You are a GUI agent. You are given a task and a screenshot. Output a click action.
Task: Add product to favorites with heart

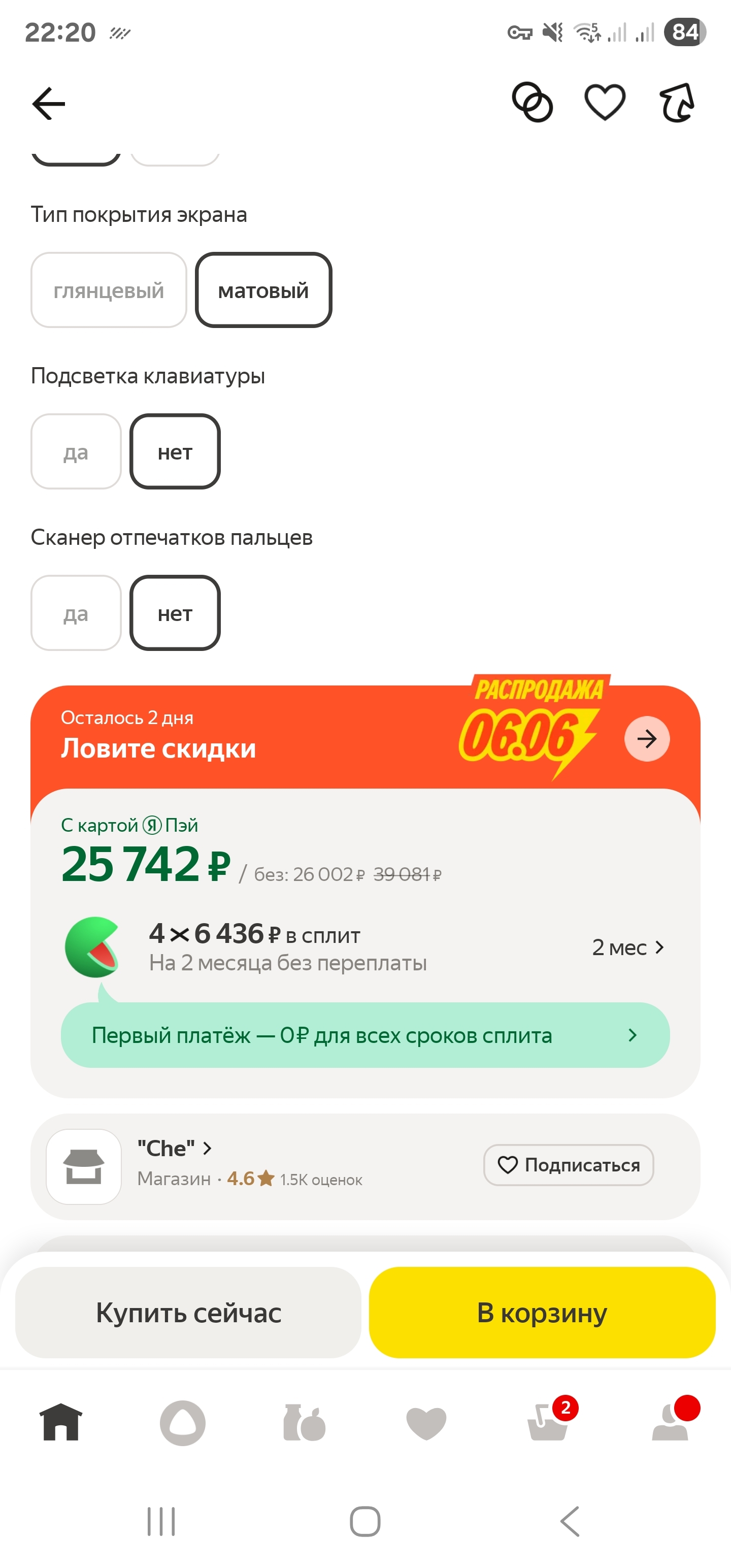[x=605, y=102]
